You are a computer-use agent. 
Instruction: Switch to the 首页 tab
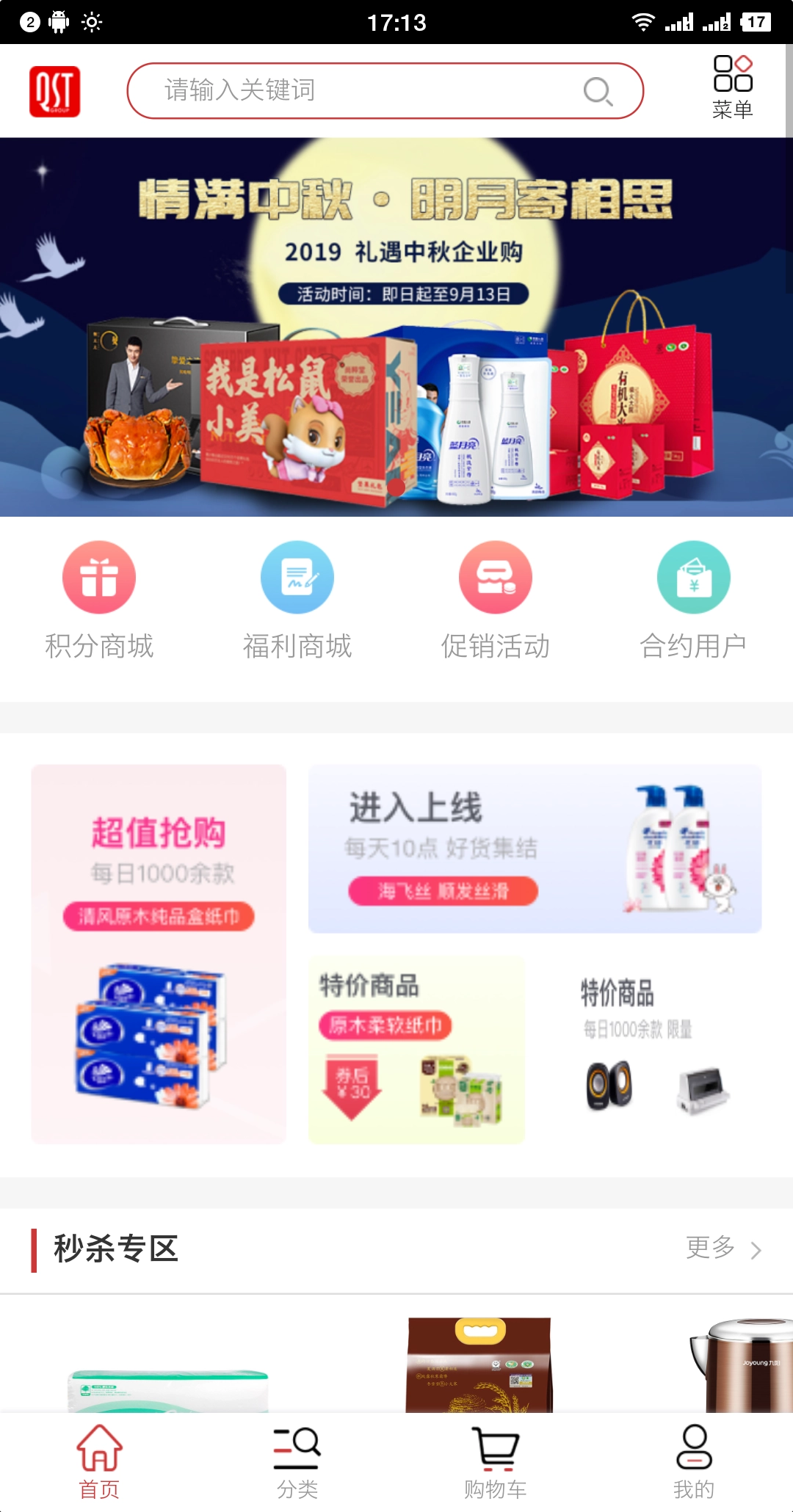point(98,1472)
